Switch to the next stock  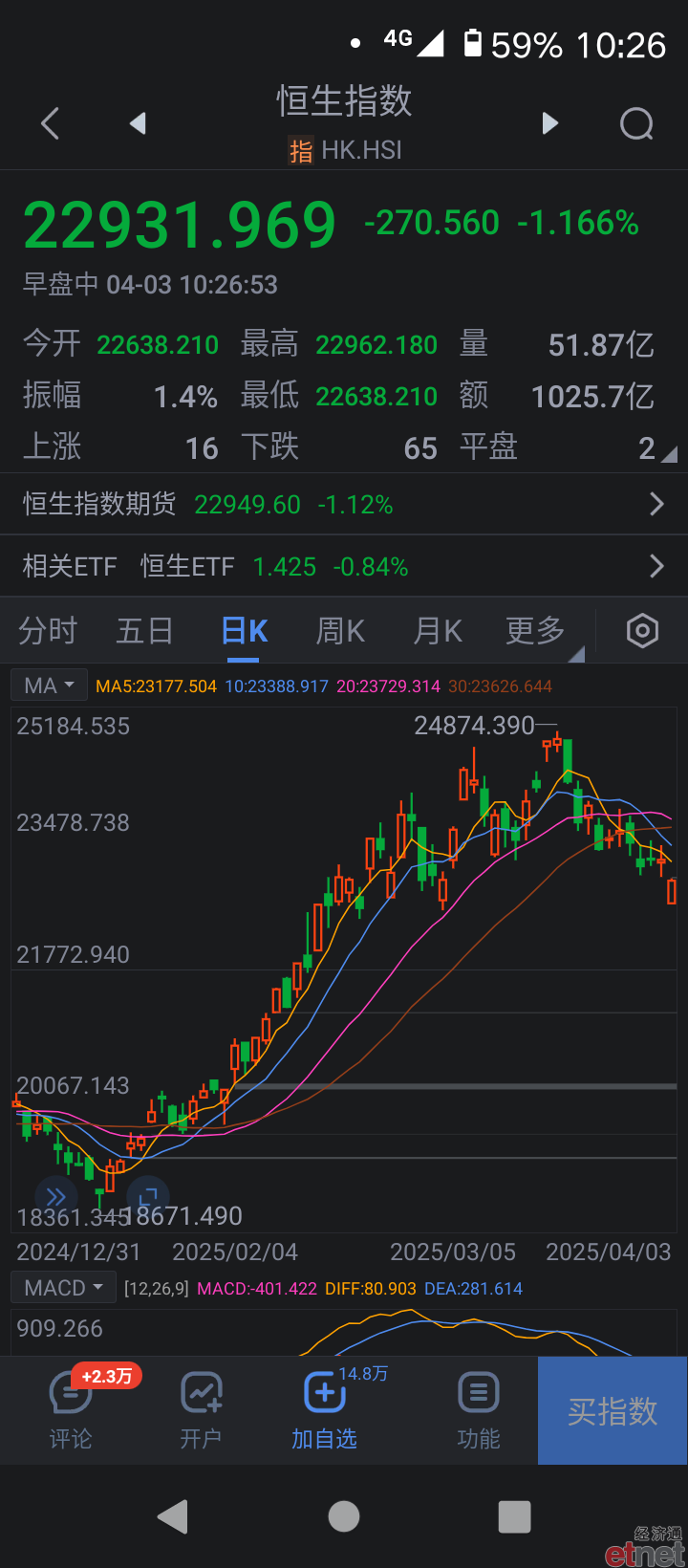click(549, 123)
